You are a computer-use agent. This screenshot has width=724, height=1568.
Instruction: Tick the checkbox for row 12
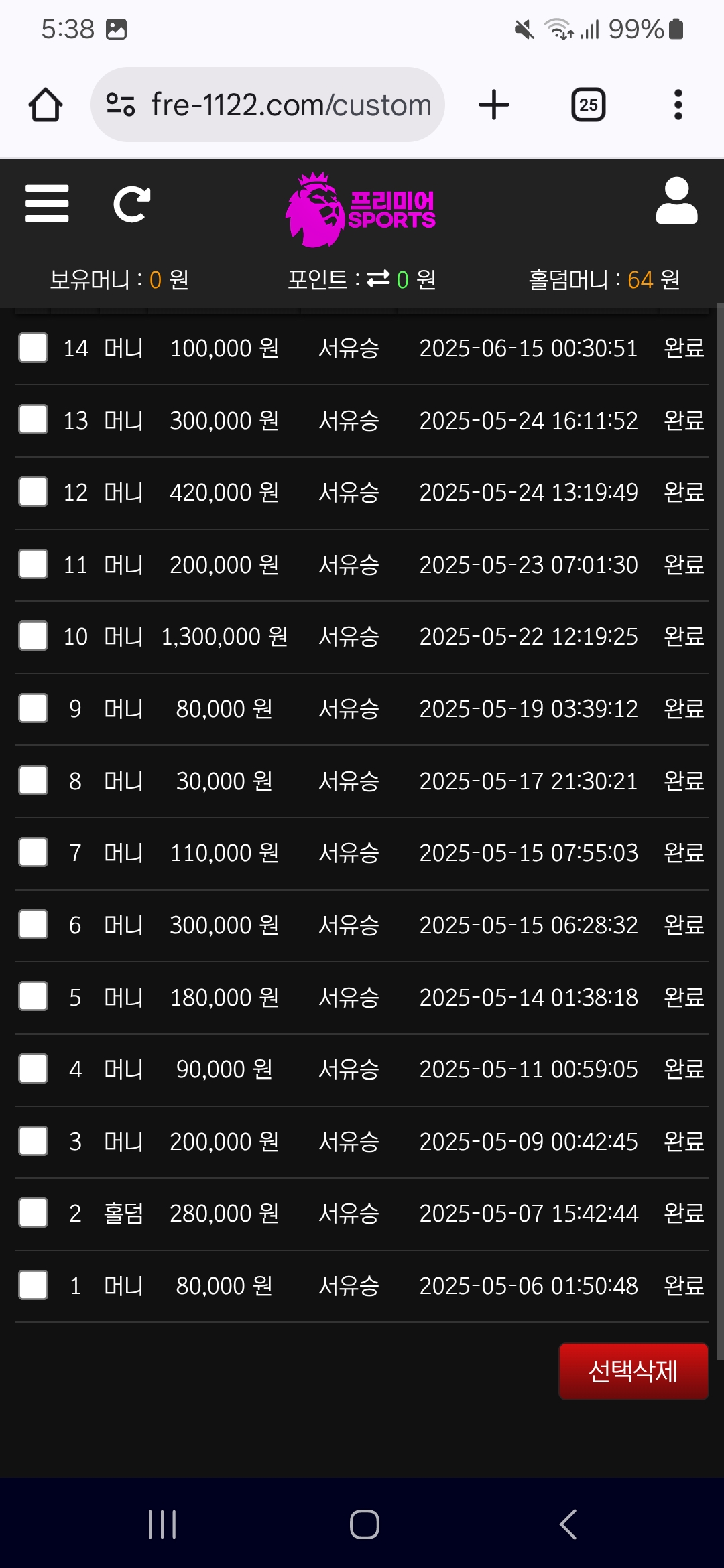[x=33, y=492]
